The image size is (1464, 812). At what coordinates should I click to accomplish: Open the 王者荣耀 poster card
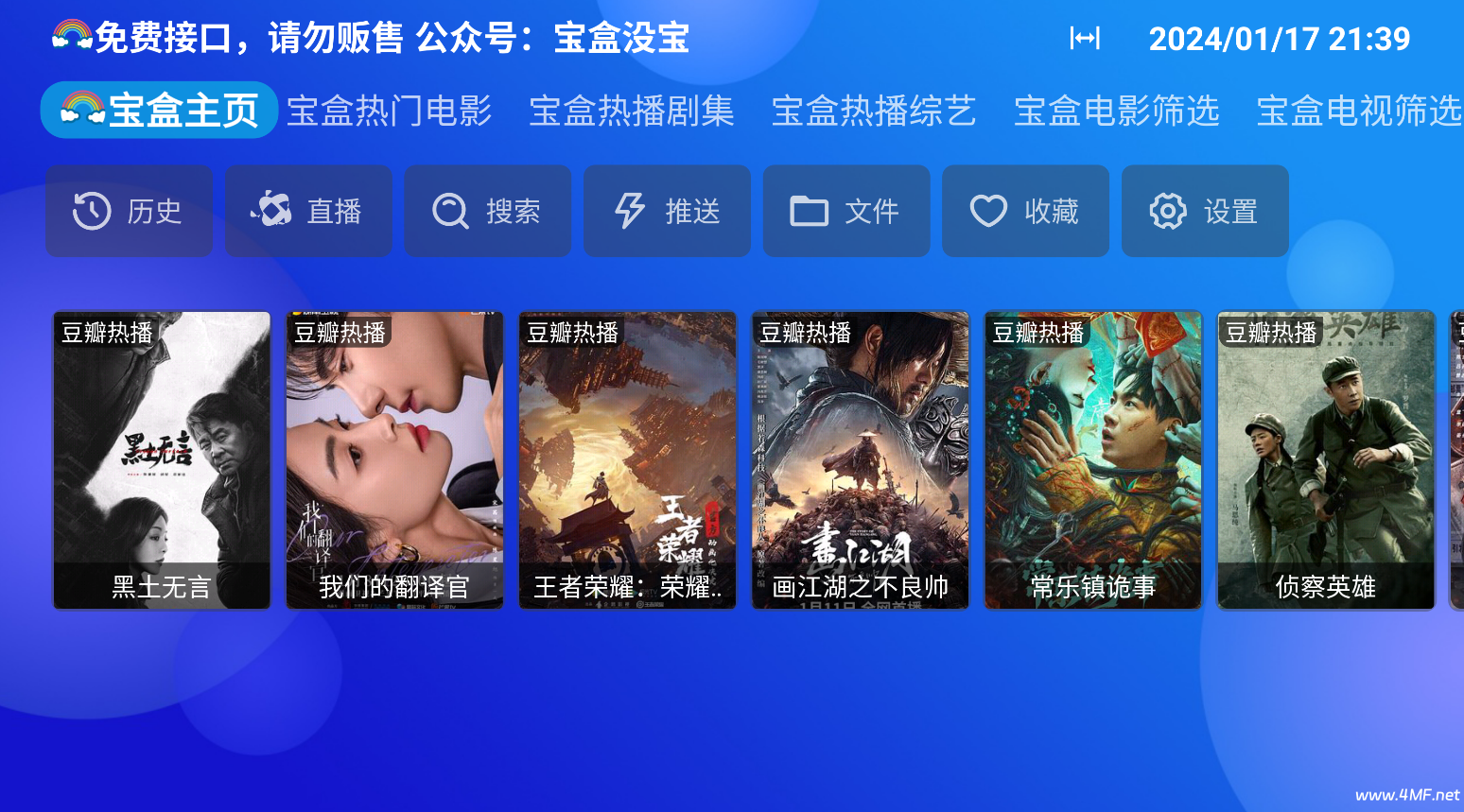[627, 460]
